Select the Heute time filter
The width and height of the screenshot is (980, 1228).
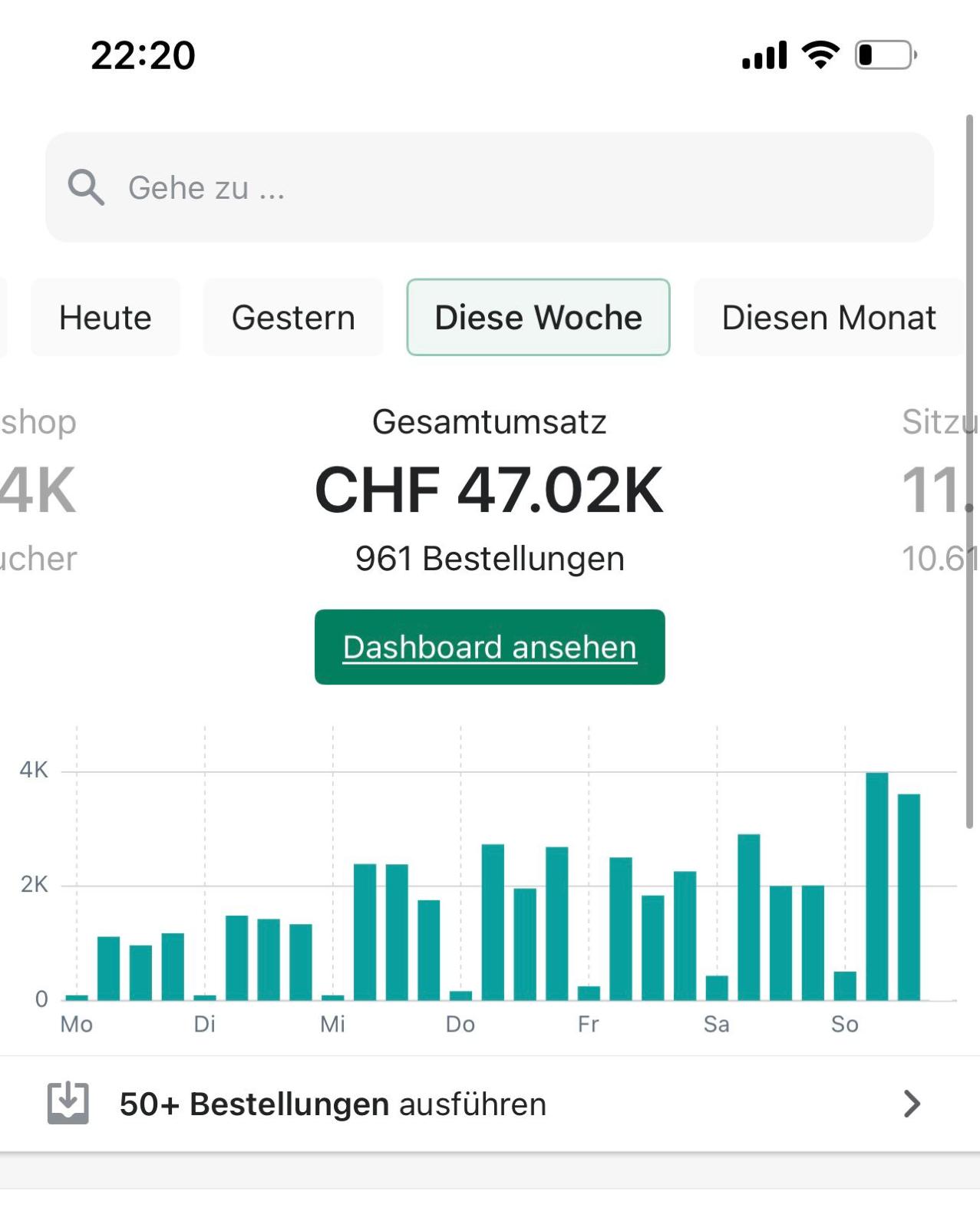(x=106, y=318)
